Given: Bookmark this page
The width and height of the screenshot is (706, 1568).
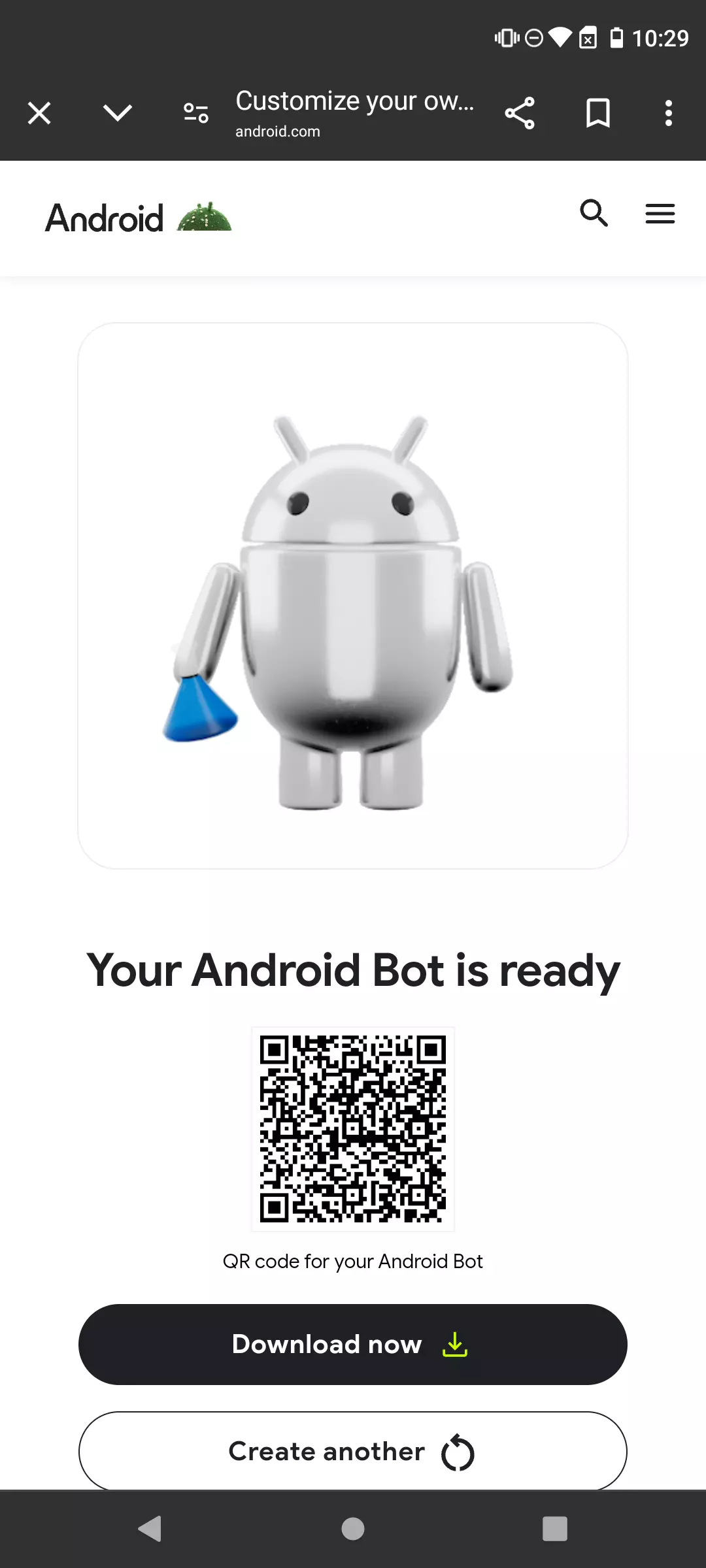Looking at the screenshot, I should pos(597,113).
